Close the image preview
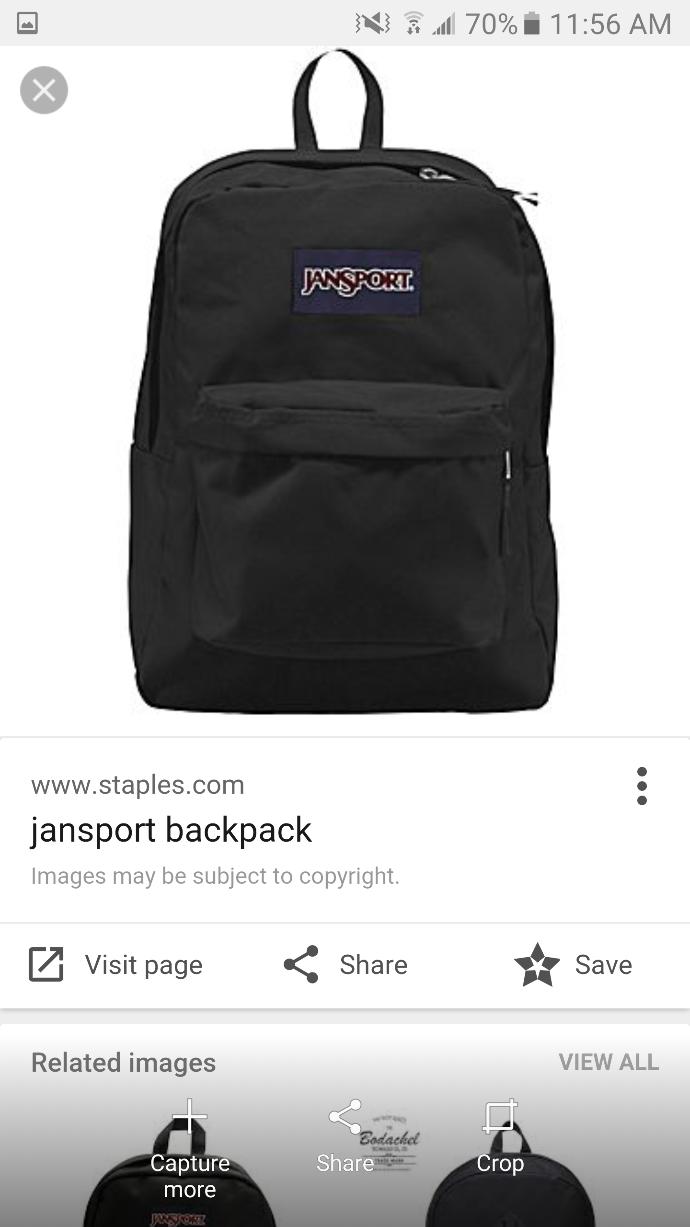This screenshot has width=690, height=1227. click(44, 91)
